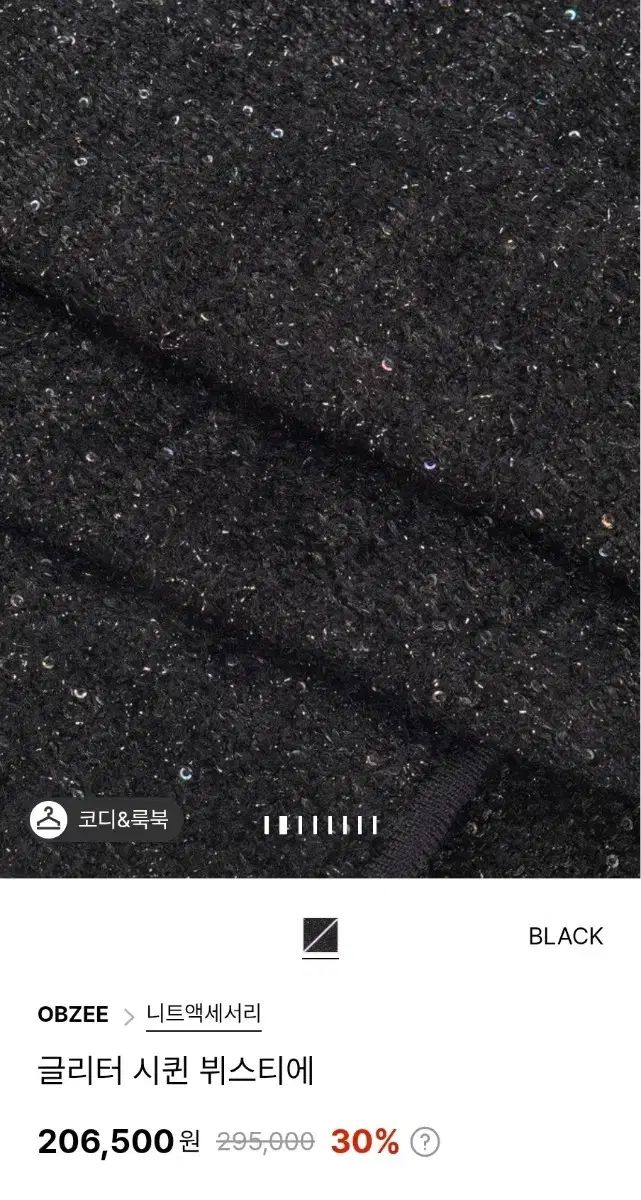
Task: Open the OBZEE brand page
Action: pos(74,1014)
